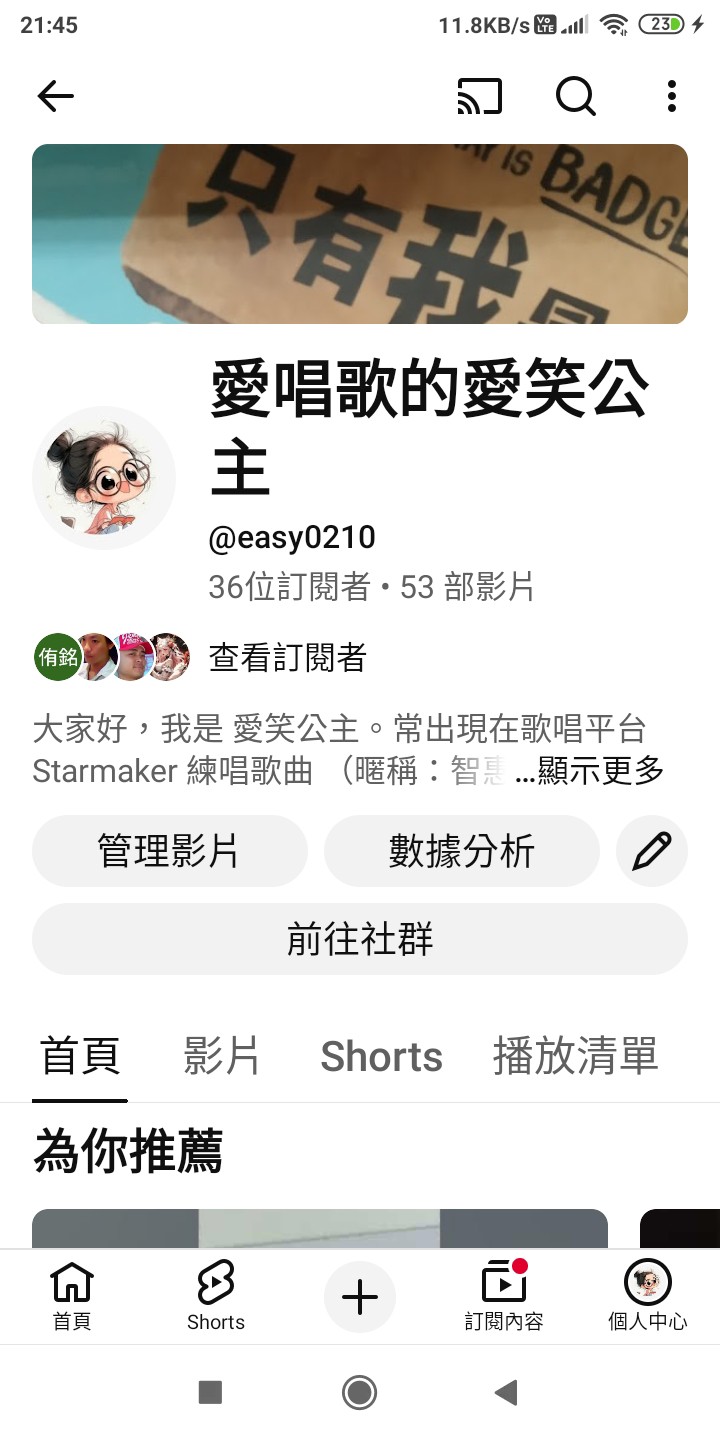
Task: Open the three-dot overflow menu
Action: (x=672, y=96)
